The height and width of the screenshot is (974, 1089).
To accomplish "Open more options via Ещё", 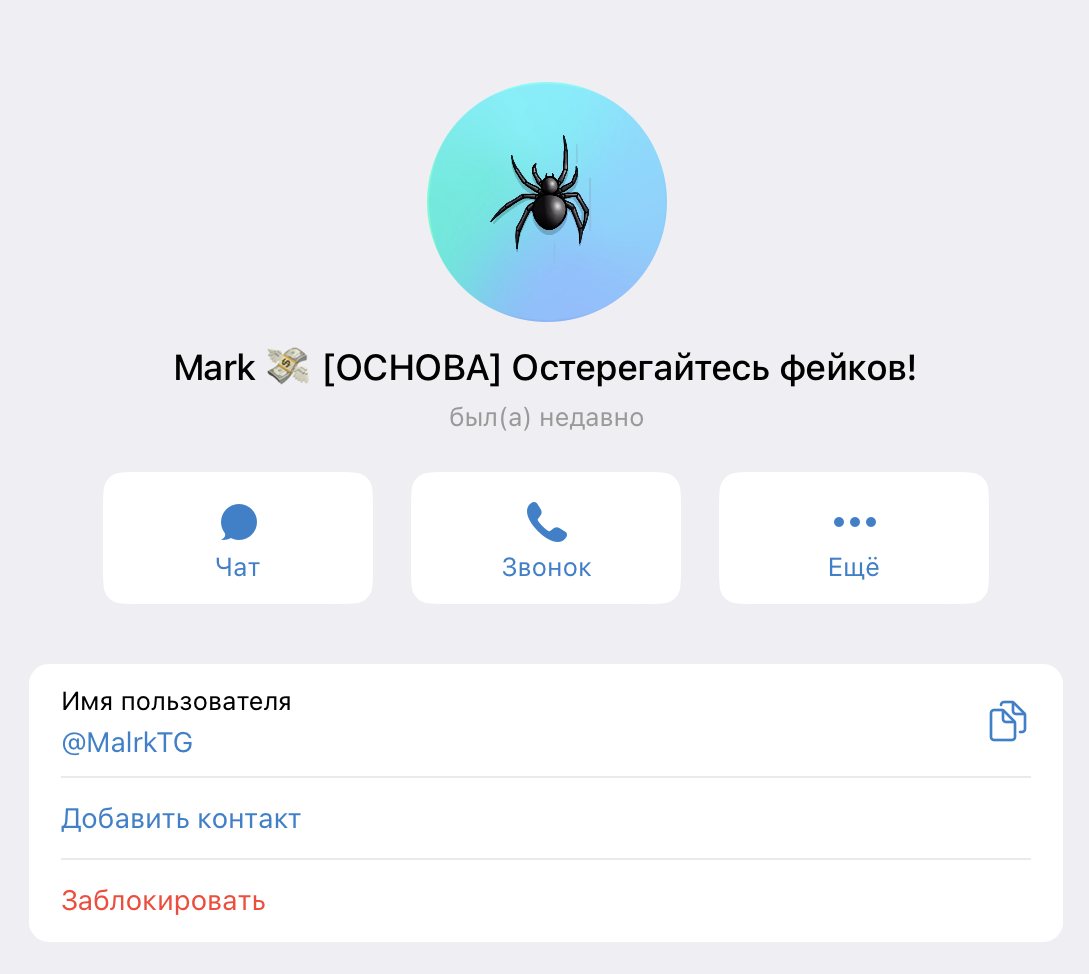I will tap(854, 539).
